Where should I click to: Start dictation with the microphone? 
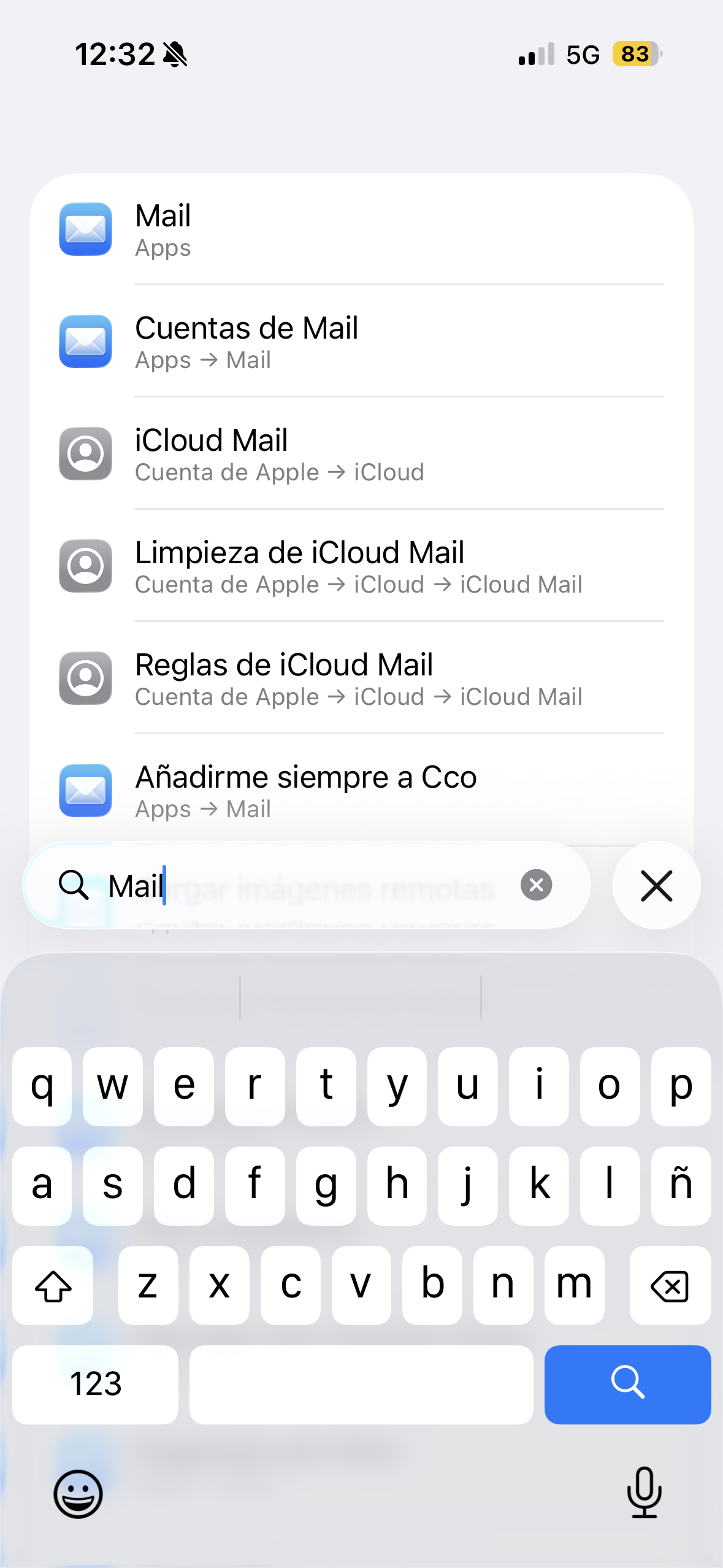[644, 1492]
